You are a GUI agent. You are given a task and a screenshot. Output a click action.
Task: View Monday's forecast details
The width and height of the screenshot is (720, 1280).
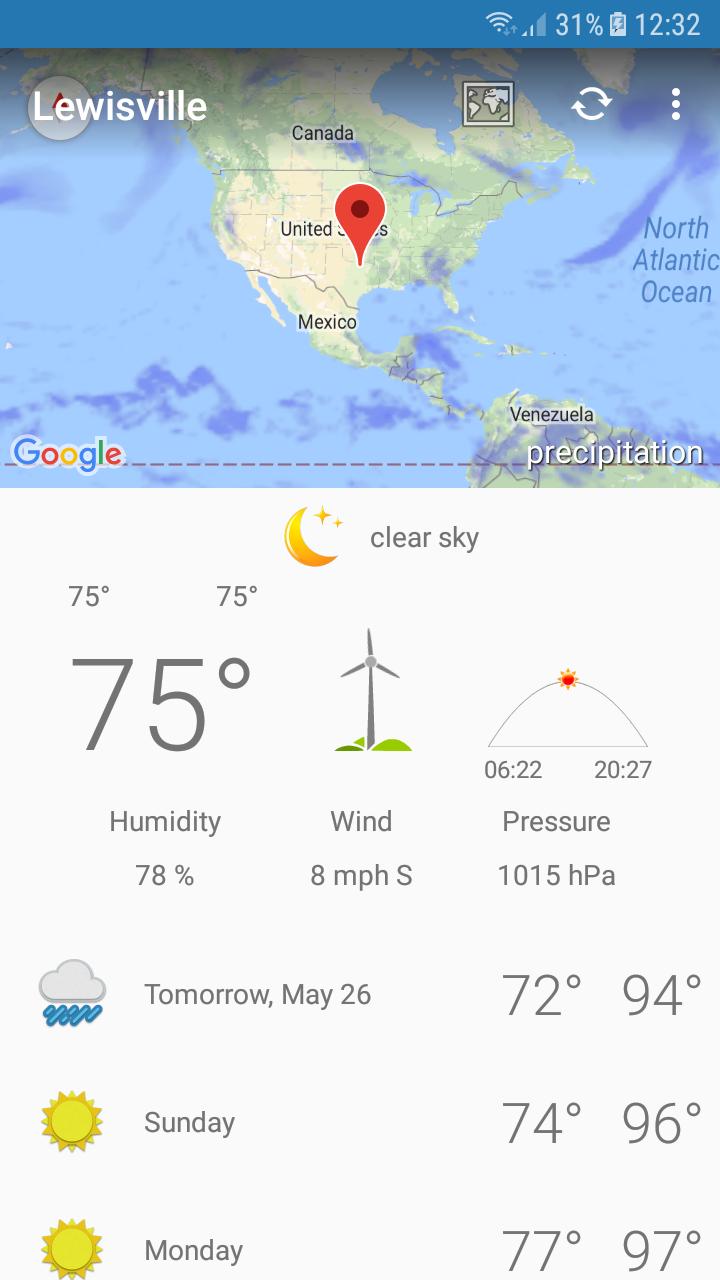(x=360, y=1249)
